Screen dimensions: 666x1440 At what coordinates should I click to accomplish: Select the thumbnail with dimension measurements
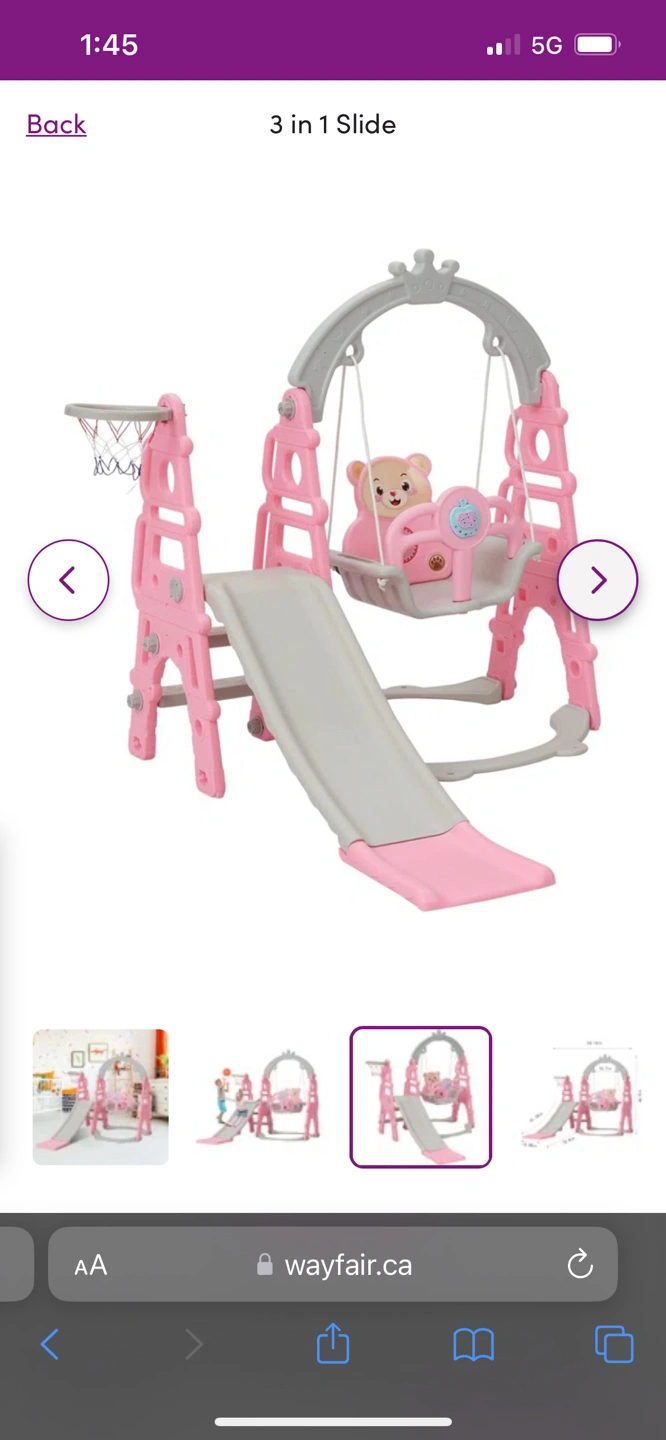click(x=580, y=1097)
